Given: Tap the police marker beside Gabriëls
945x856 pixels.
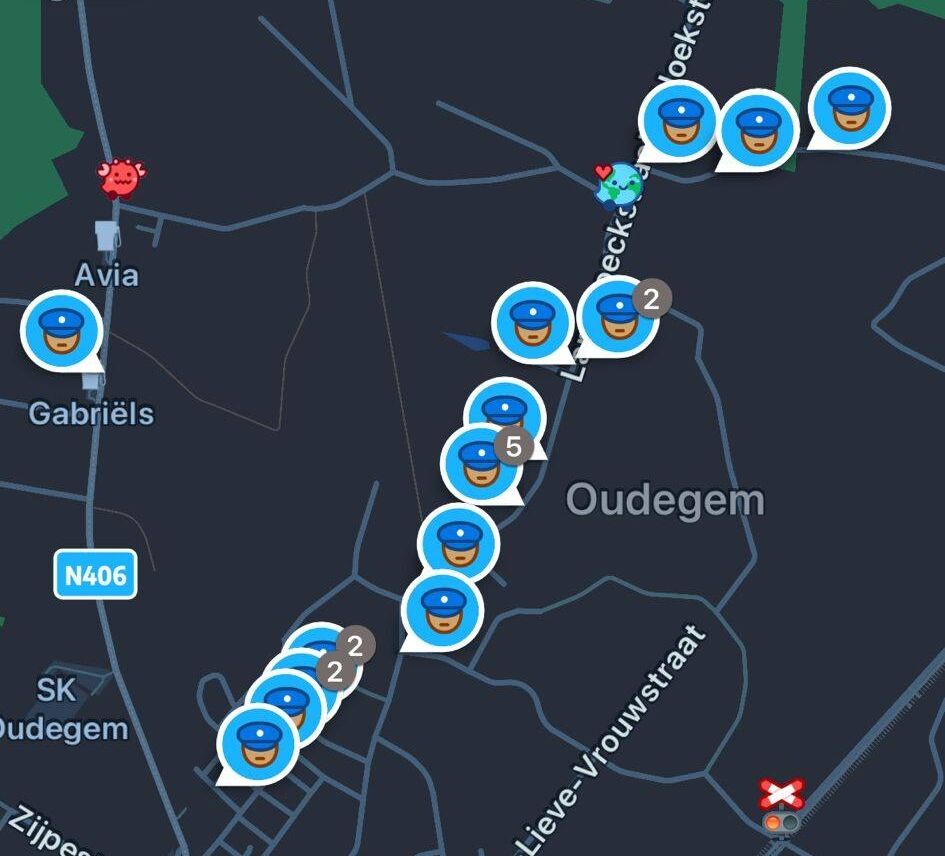Looking at the screenshot, I should click(x=62, y=330).
